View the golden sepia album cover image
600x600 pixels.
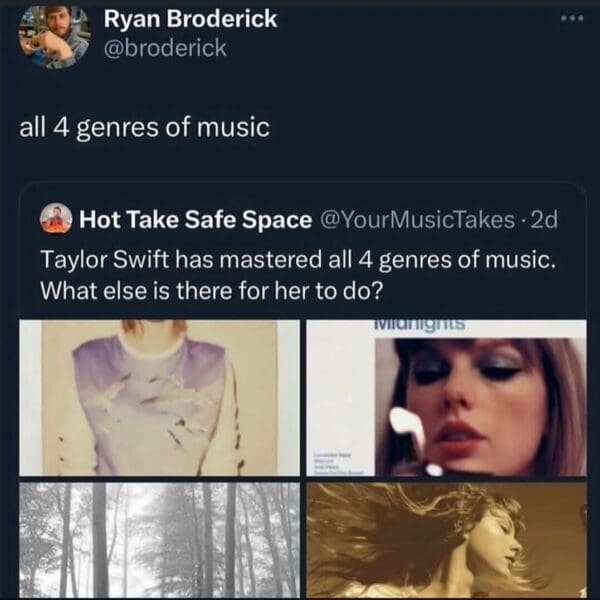[446, 540]
